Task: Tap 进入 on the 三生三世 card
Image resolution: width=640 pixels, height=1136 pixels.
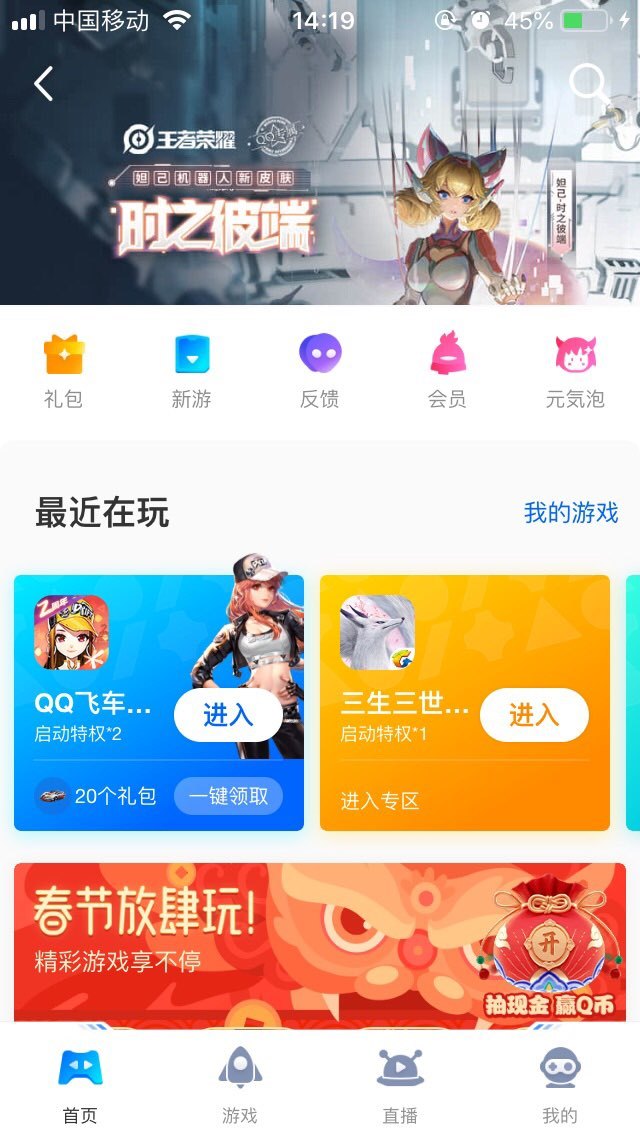Action: point(534,715)
